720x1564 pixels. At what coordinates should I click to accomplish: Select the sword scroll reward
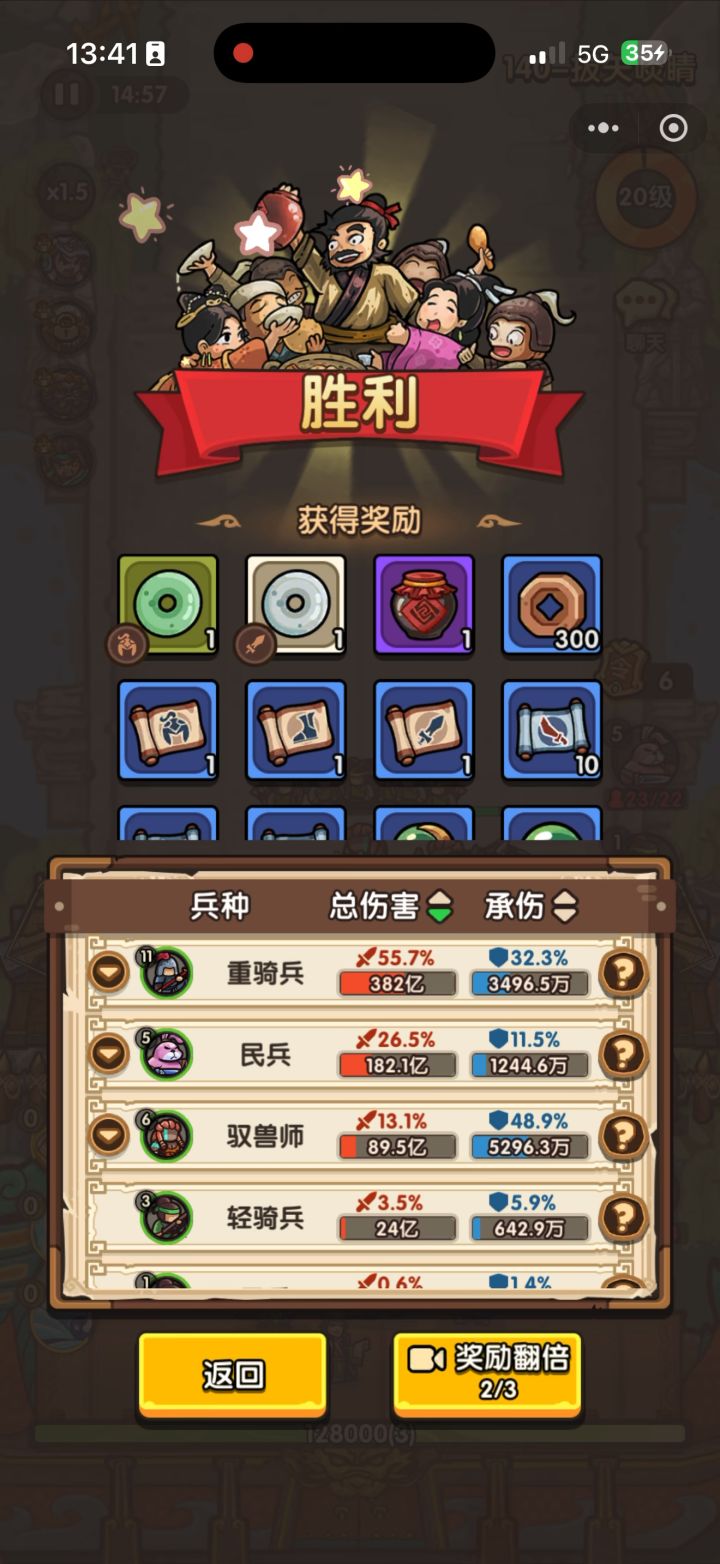click(423, 730)
